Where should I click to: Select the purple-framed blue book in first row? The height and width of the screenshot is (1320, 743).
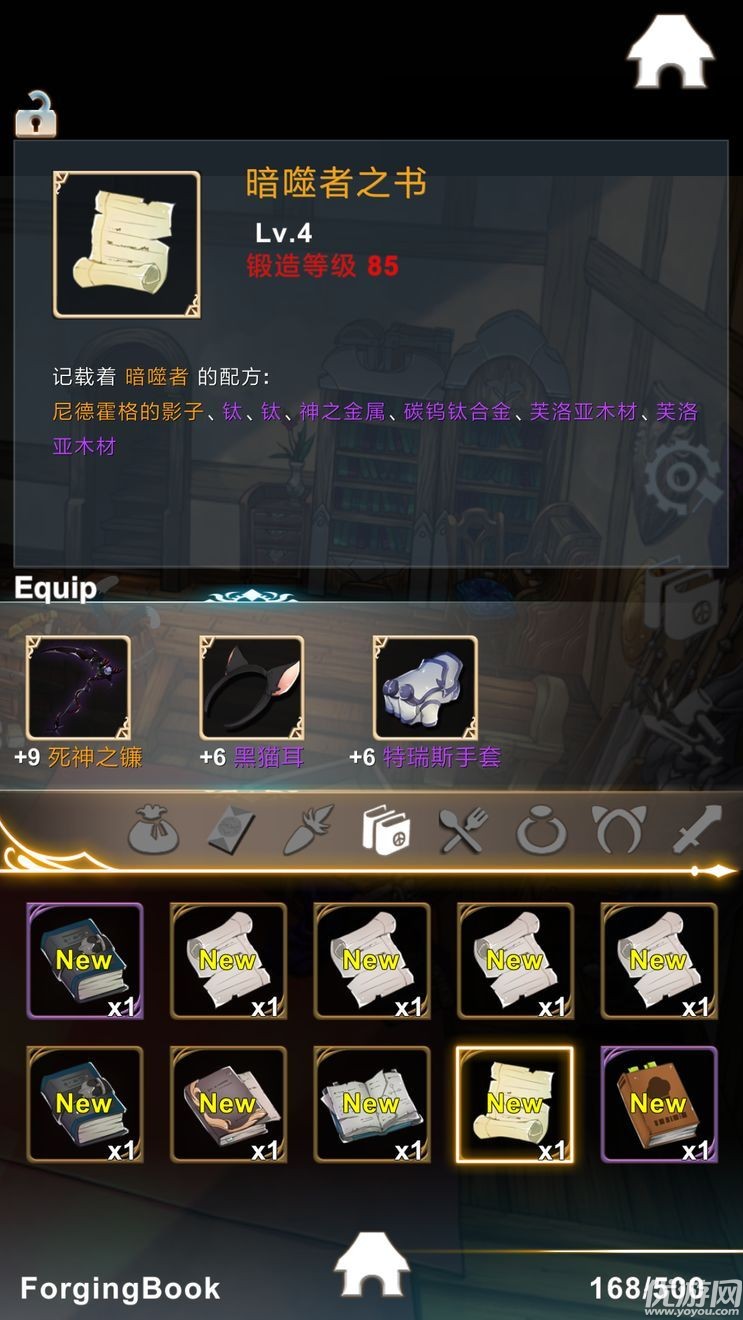(85, 961)
